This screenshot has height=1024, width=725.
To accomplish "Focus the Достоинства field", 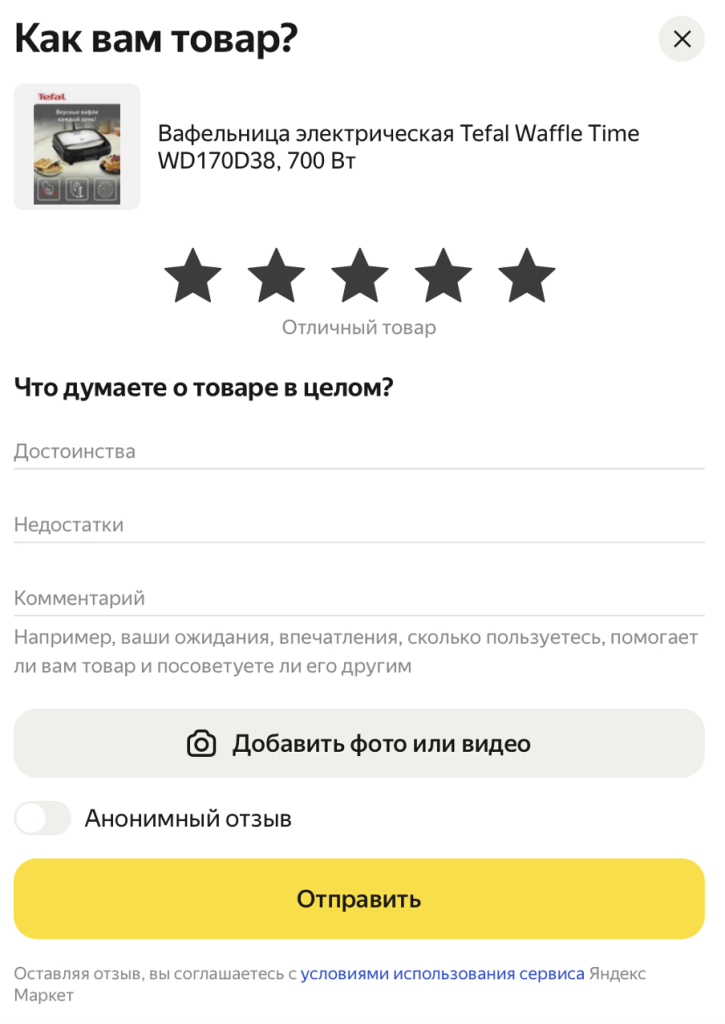I will [x=359, y=452].
